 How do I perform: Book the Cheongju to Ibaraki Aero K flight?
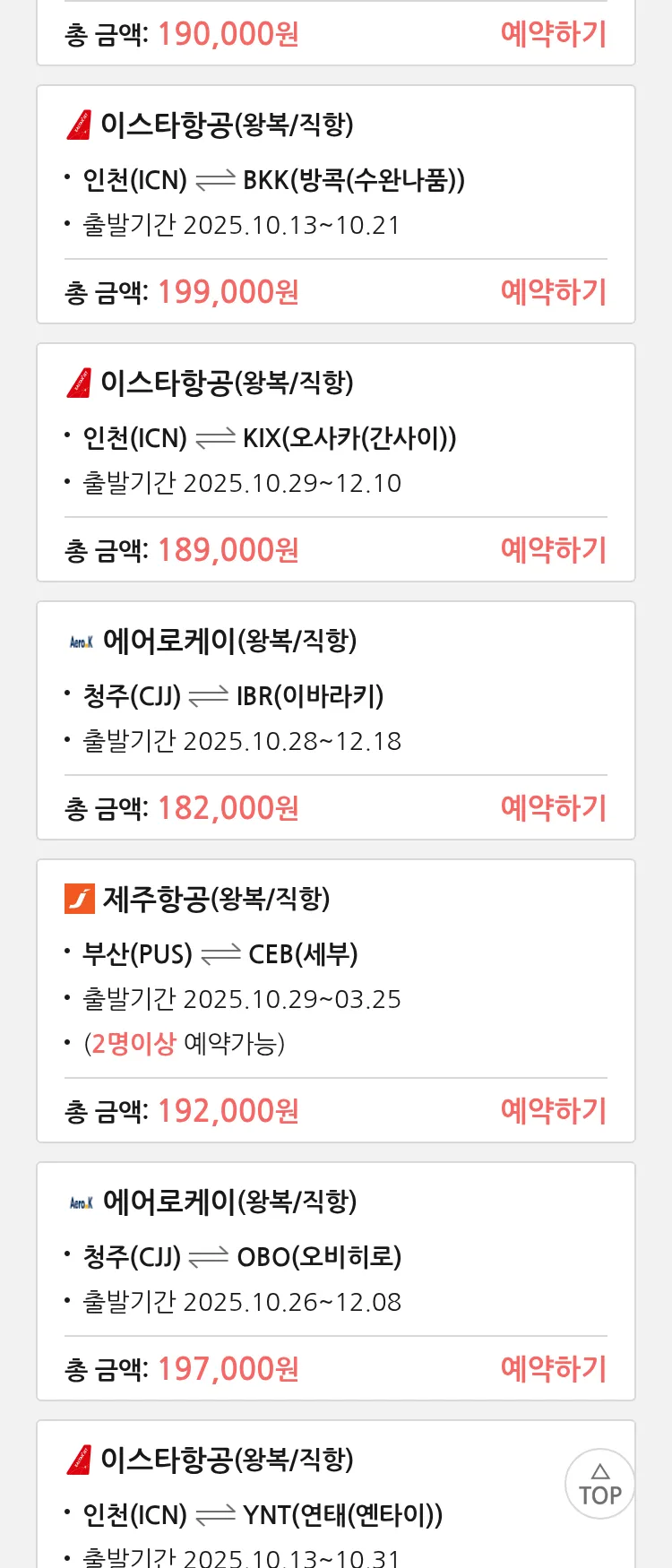coord(553,808)
